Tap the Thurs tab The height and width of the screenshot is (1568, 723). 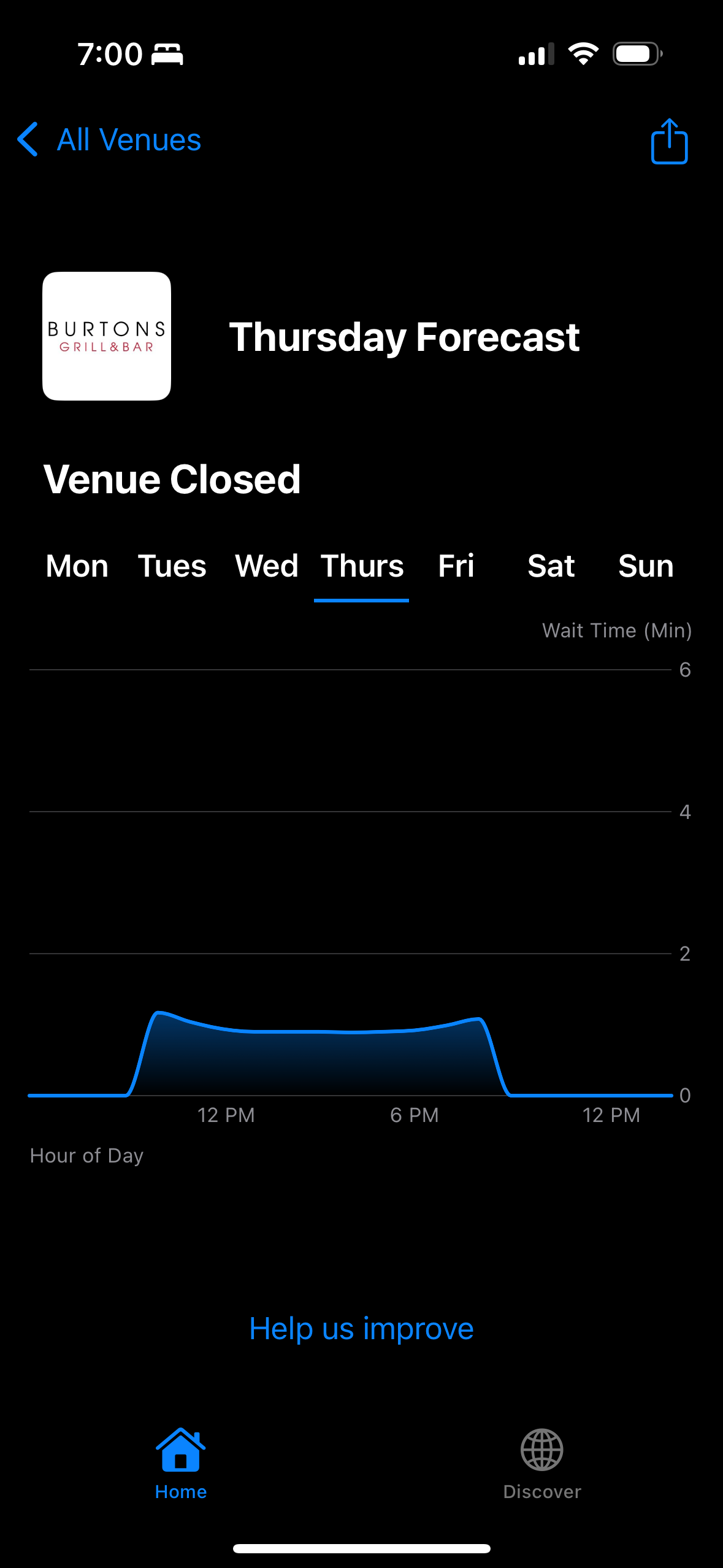point(362,566)
